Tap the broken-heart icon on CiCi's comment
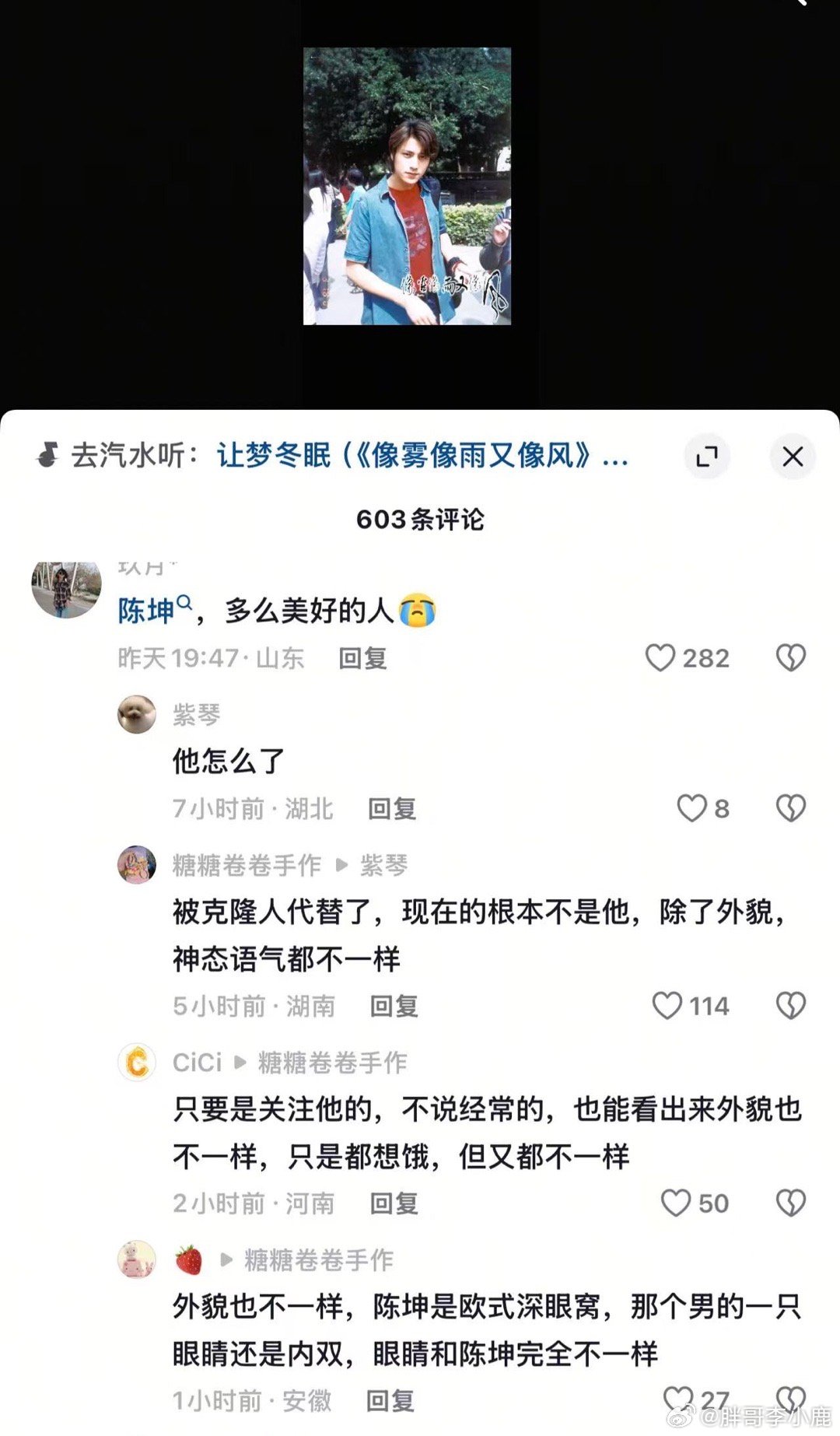 tap(791, 1203)
